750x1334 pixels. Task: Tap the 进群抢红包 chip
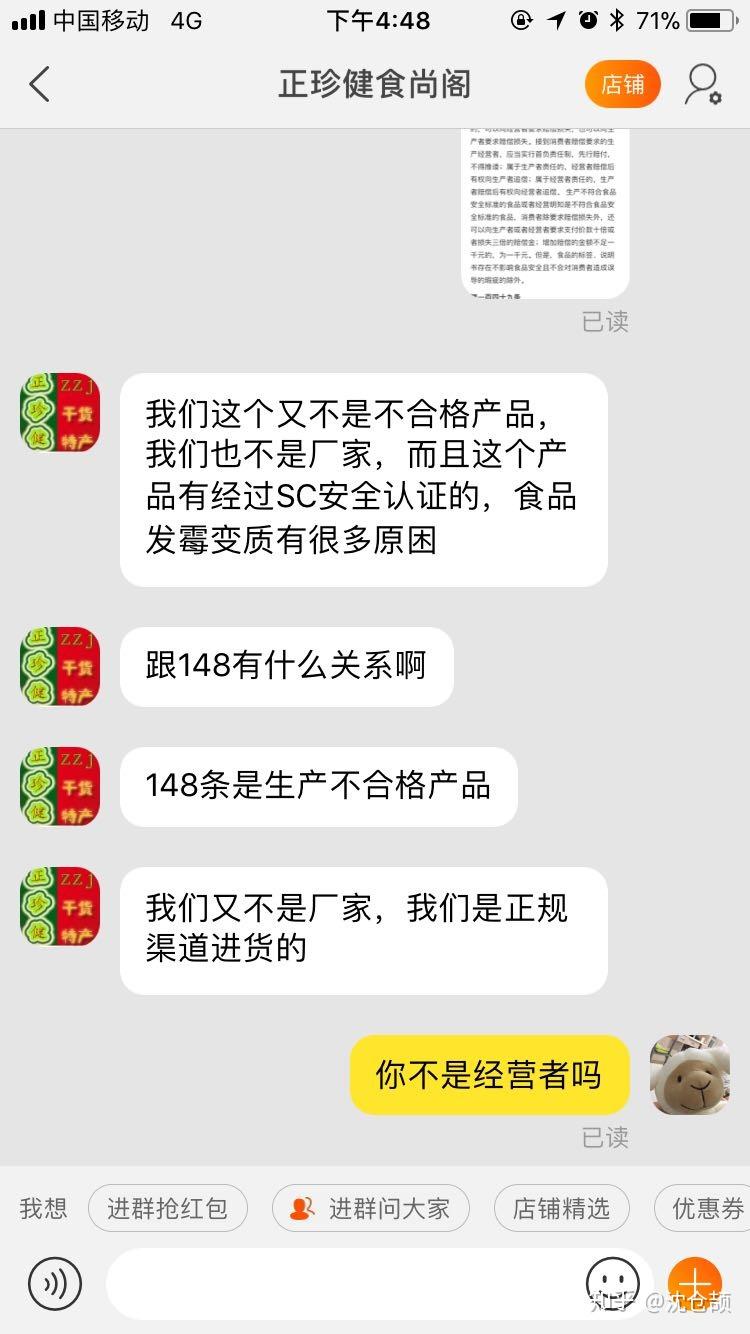(x=167, y=1208)
